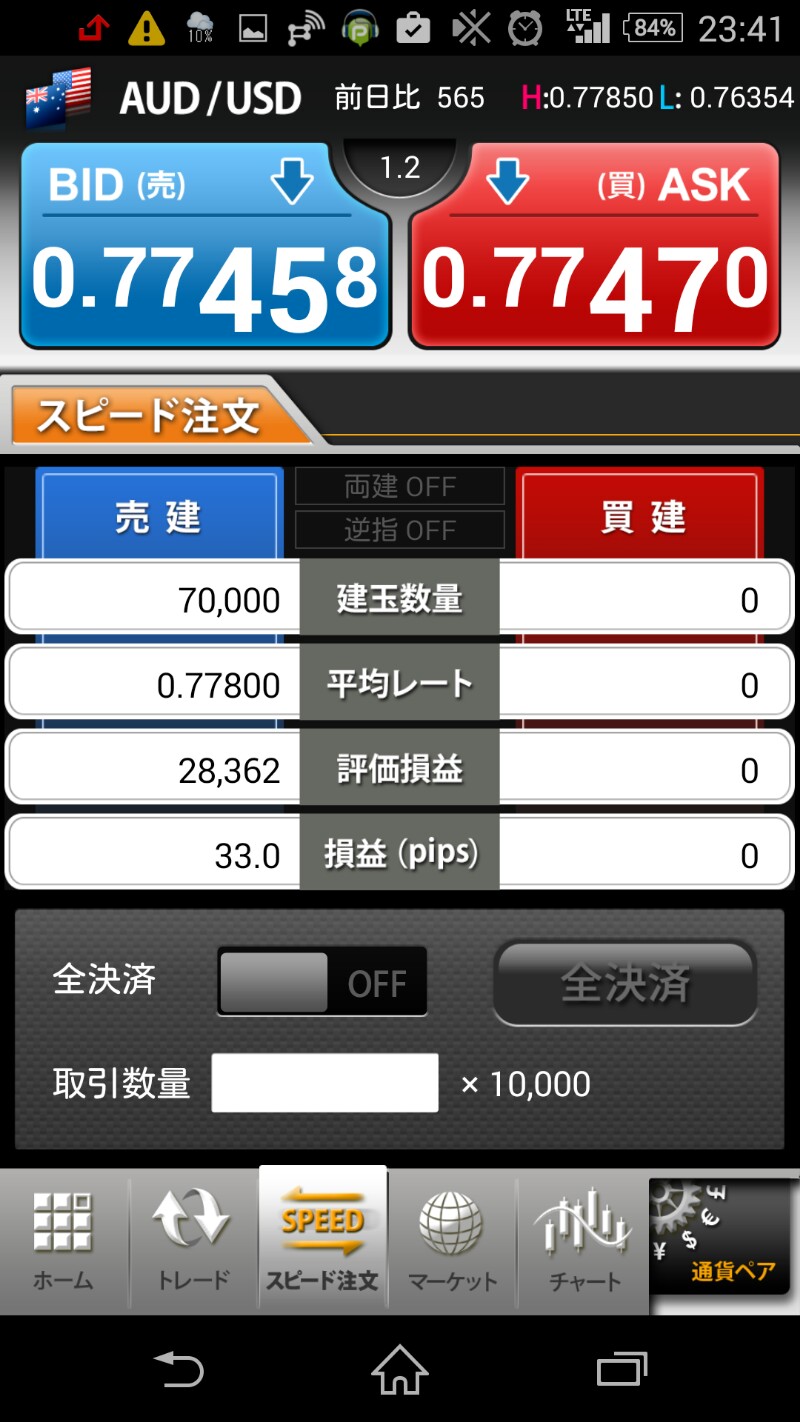Select the スピード注文 tab
Screen dimensions: 800x1422
click(x=322, y=1240)
